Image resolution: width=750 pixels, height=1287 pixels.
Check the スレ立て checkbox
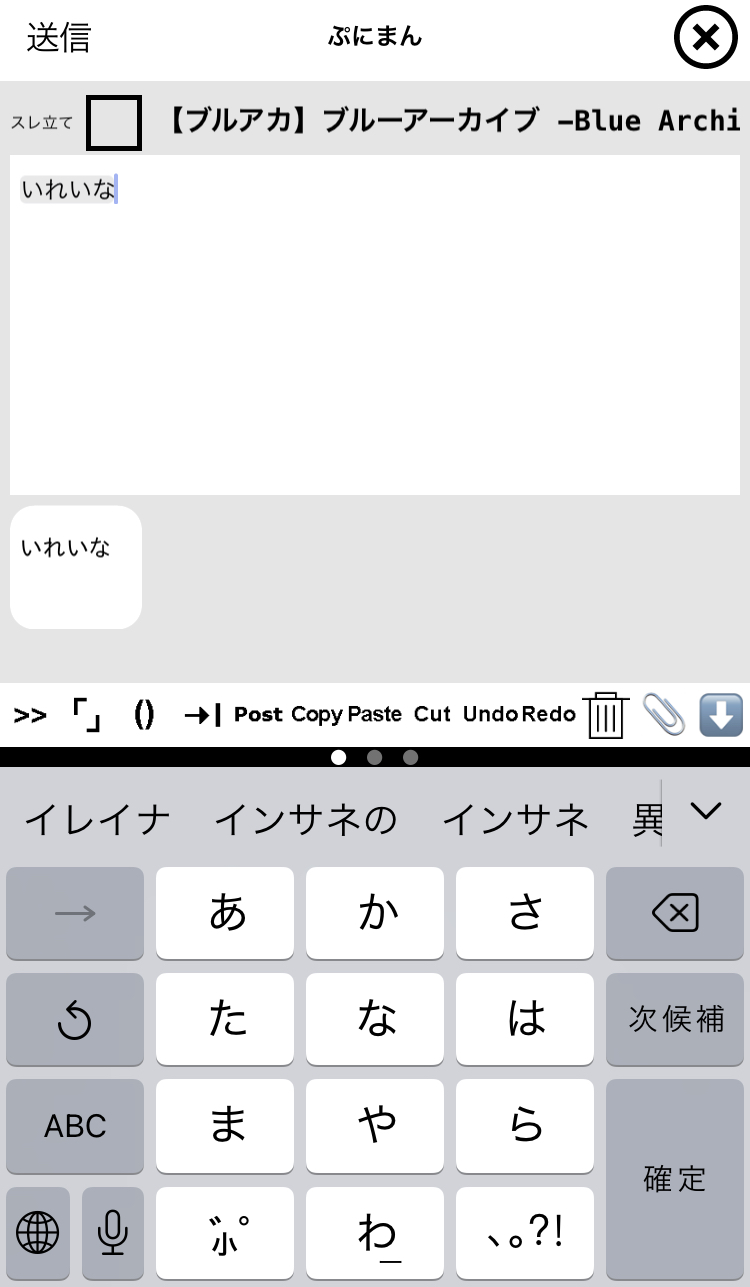pos(114,123)
